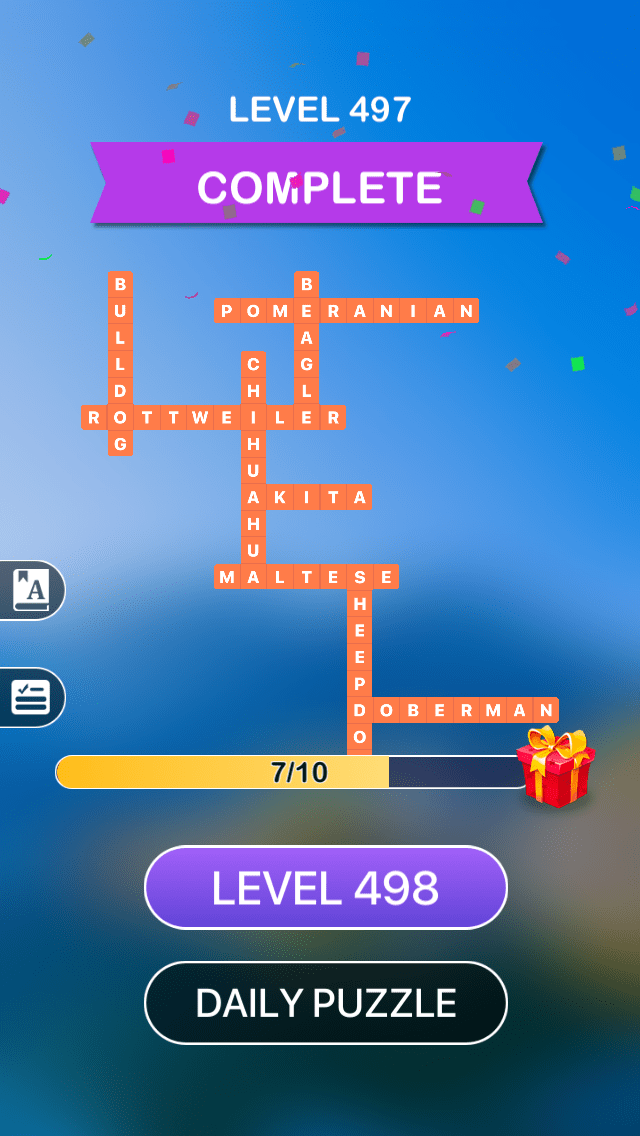The width and height of the screenshot is (640, 1136).
Task: Tap the red gift box reward
Action: (556, 767)
